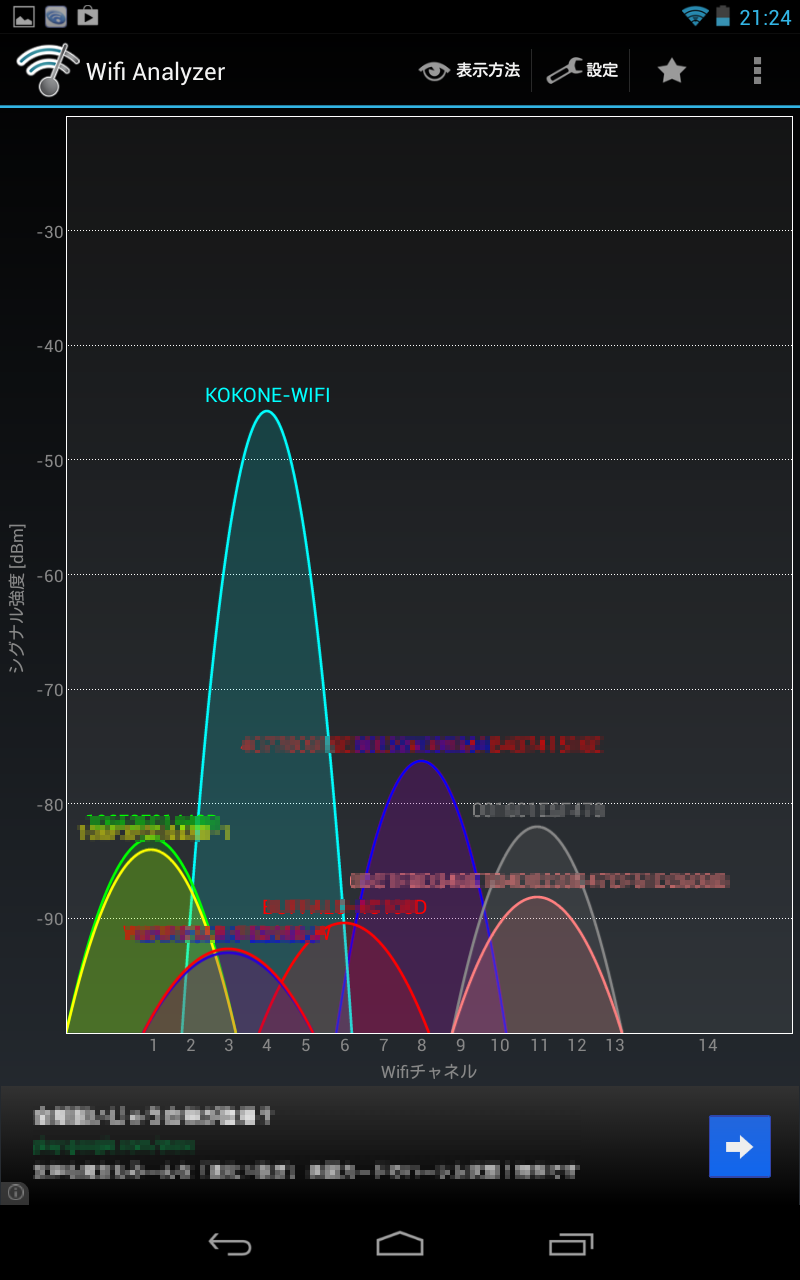Tap the Wifi Analyzer app icon
Screen dimensions: 800x1280
pos(47,70)
